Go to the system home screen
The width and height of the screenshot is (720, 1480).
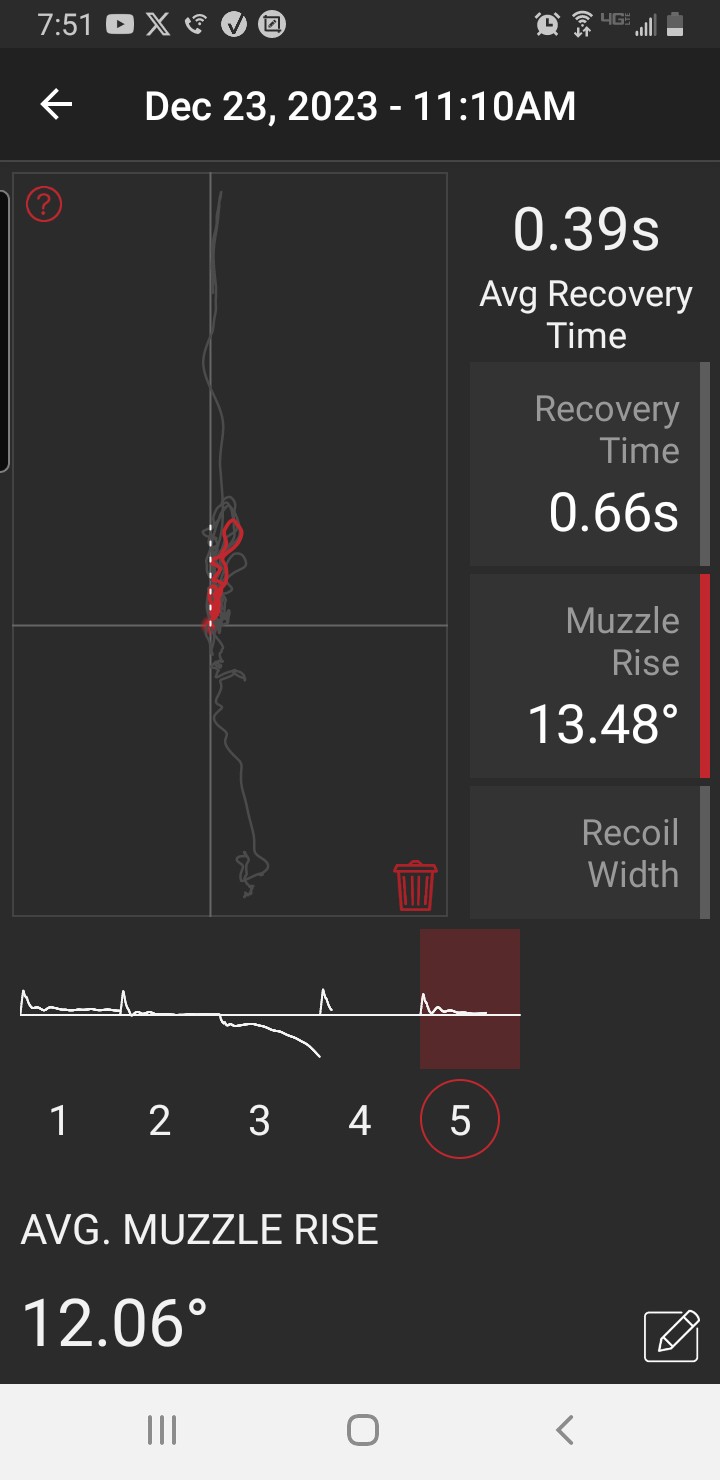(x=362, y=1430)
